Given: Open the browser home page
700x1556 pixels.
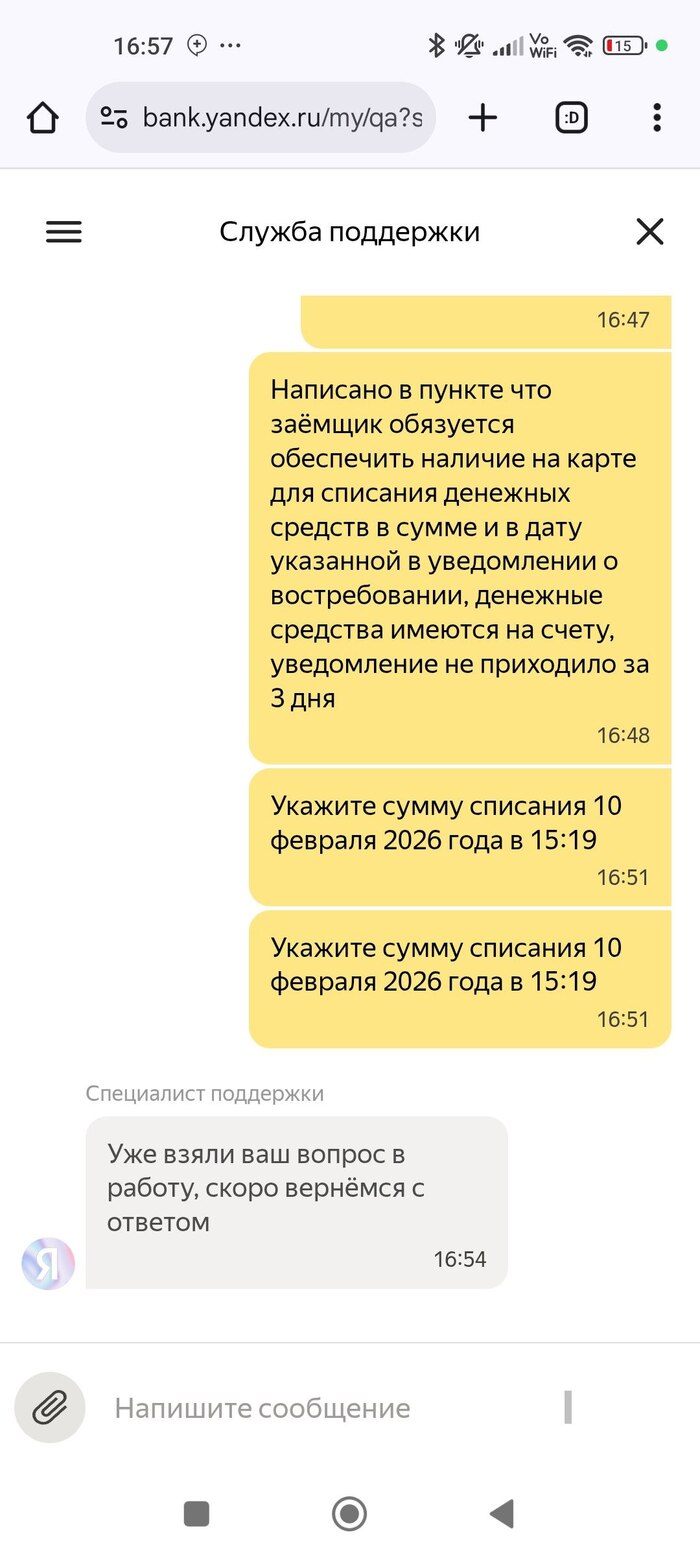Looking at the screenshot, I should tap(43, 118).
